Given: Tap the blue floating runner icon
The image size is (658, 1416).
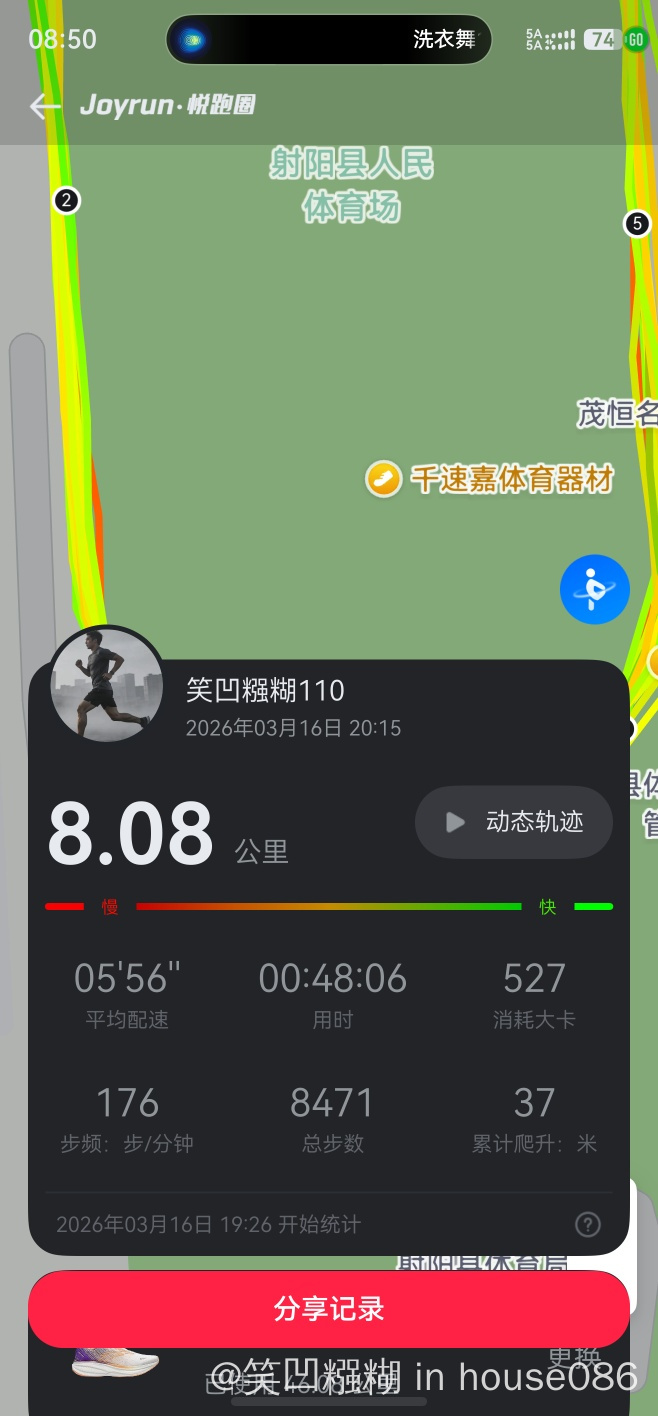Looking at the screenshot, I should [x=594, y=590].
